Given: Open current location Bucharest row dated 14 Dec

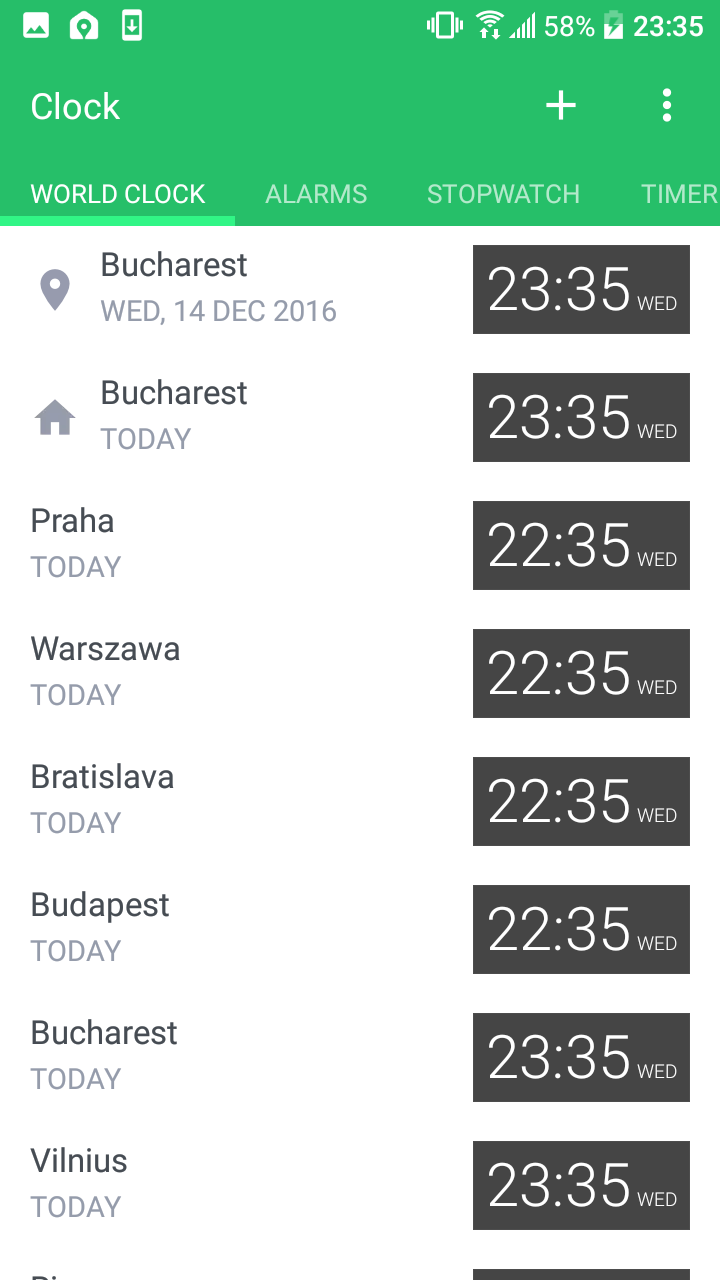Looking at the screenshot, I should pos(360,289).
